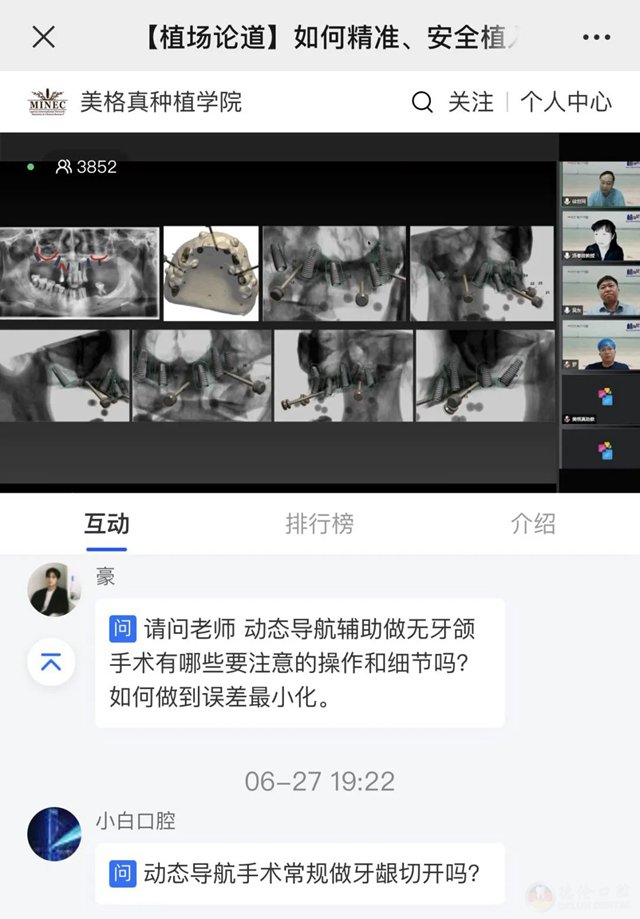Image resolution: width=640 pixels, height=919 pixels.
Task: Open the three-dot overflow menu
Action: tap(596, 38)
